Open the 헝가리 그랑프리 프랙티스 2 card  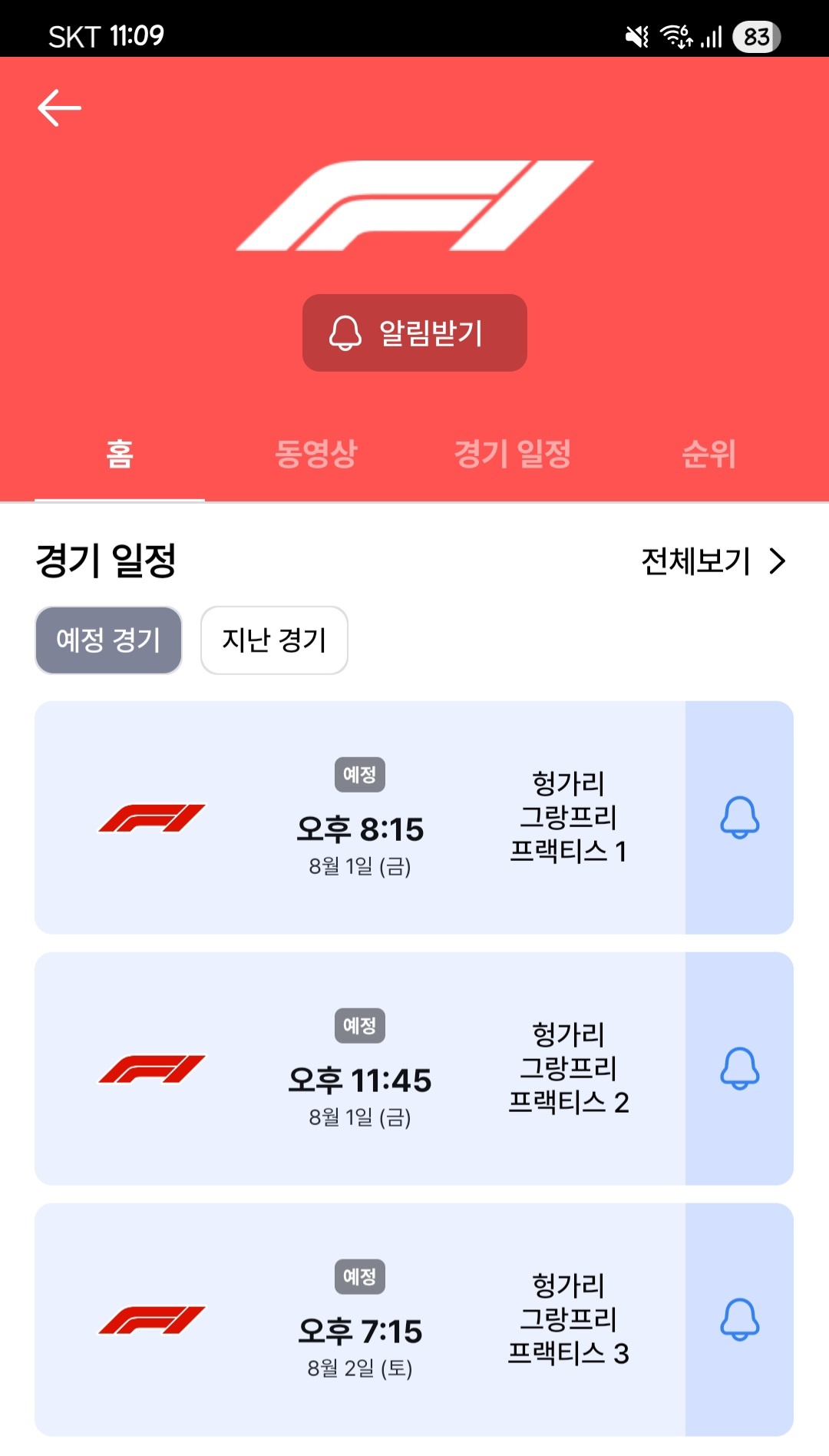[360, 1069]
